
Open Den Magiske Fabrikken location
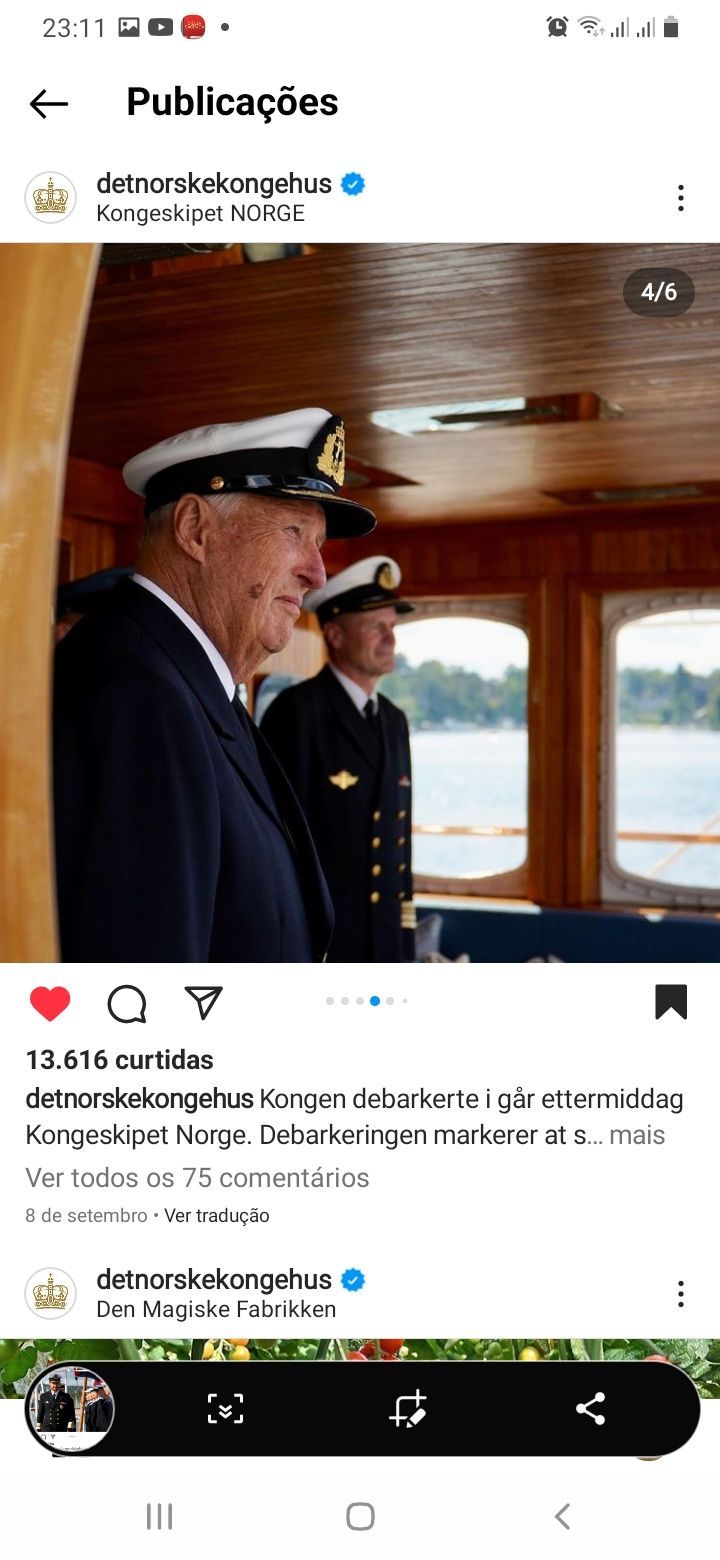click(x=216, y=1309)
